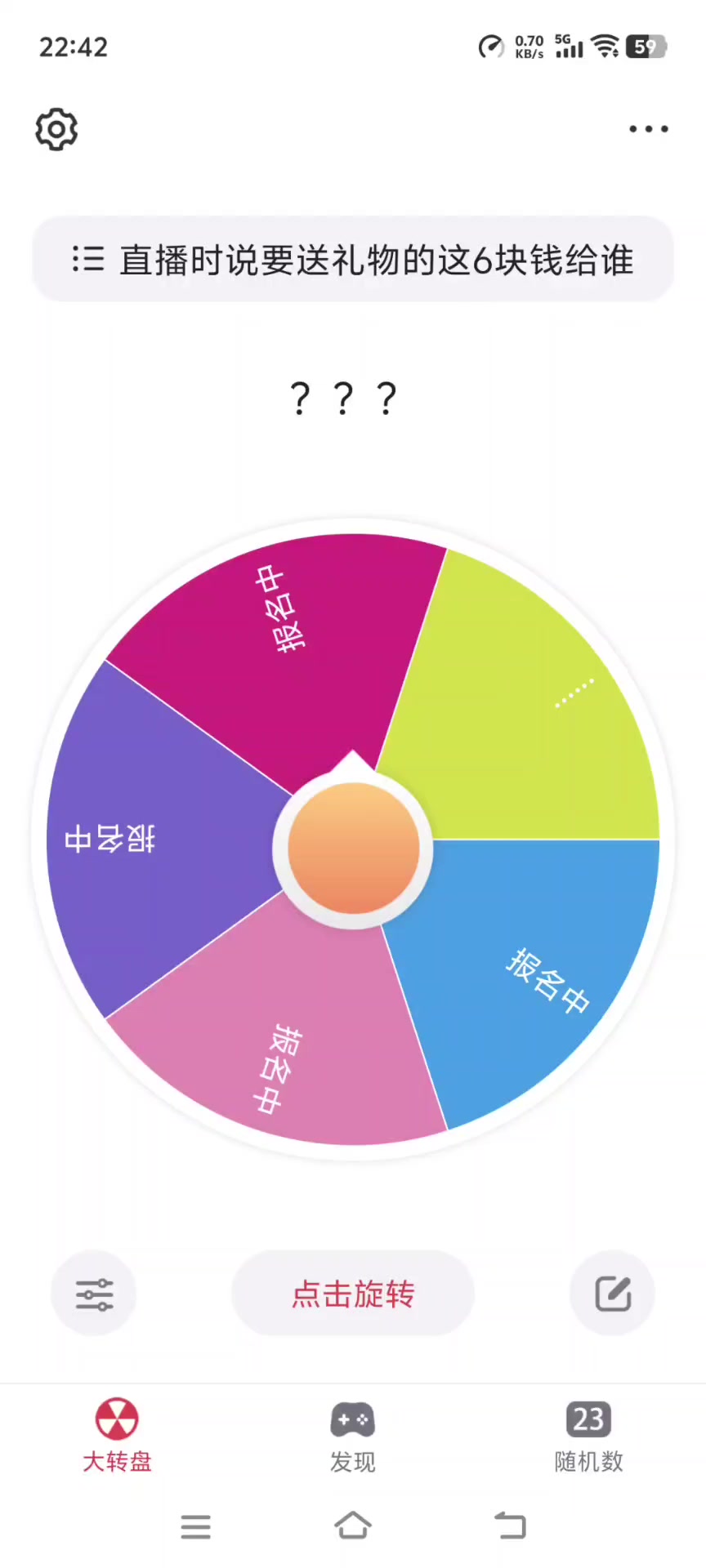The image size is (706, 1568).
Task: Tap the 点击旋转 button
Action: tap(353, 1294)
